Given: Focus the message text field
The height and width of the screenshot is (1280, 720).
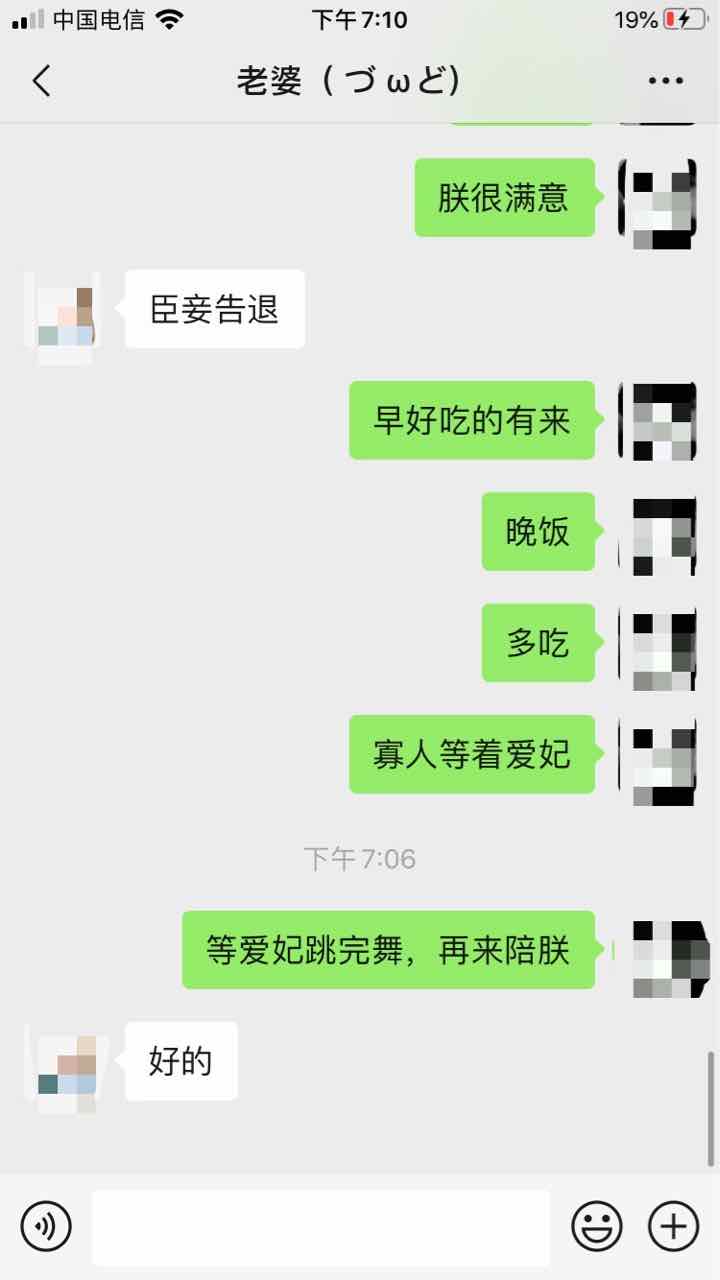Looking at the screenshot, I should tap(321, 1227).
